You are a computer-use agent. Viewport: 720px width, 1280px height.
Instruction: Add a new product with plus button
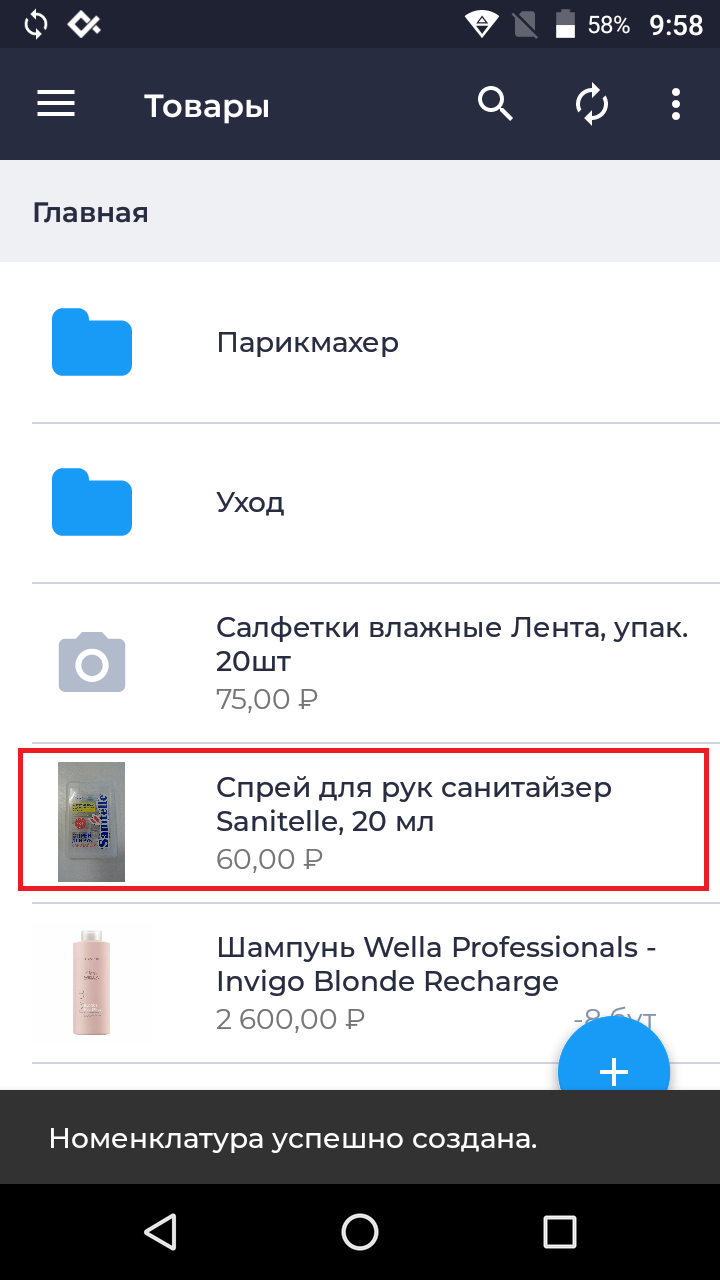613,1070
